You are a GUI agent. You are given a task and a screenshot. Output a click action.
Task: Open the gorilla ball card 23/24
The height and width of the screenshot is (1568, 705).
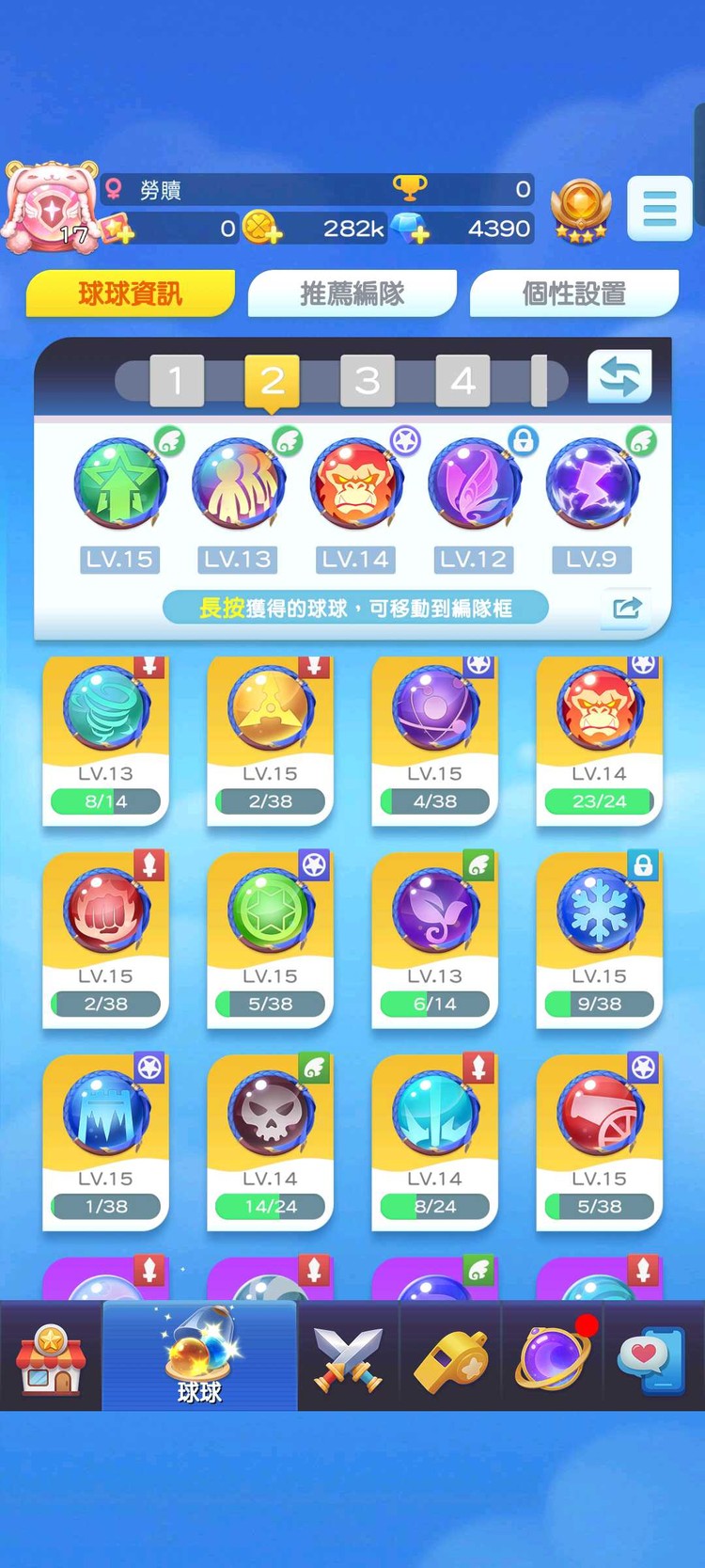coord(599,740)
